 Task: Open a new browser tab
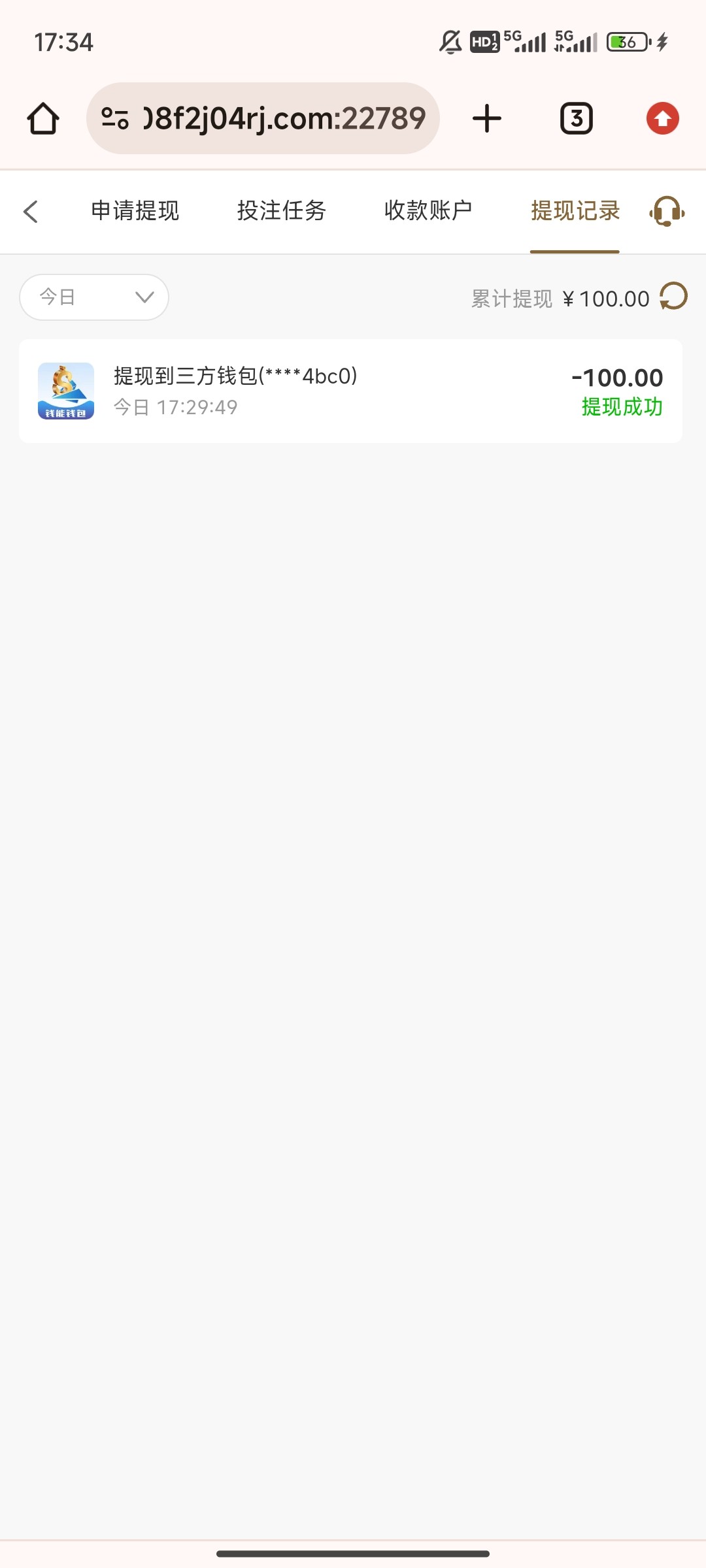pos(487,119)
